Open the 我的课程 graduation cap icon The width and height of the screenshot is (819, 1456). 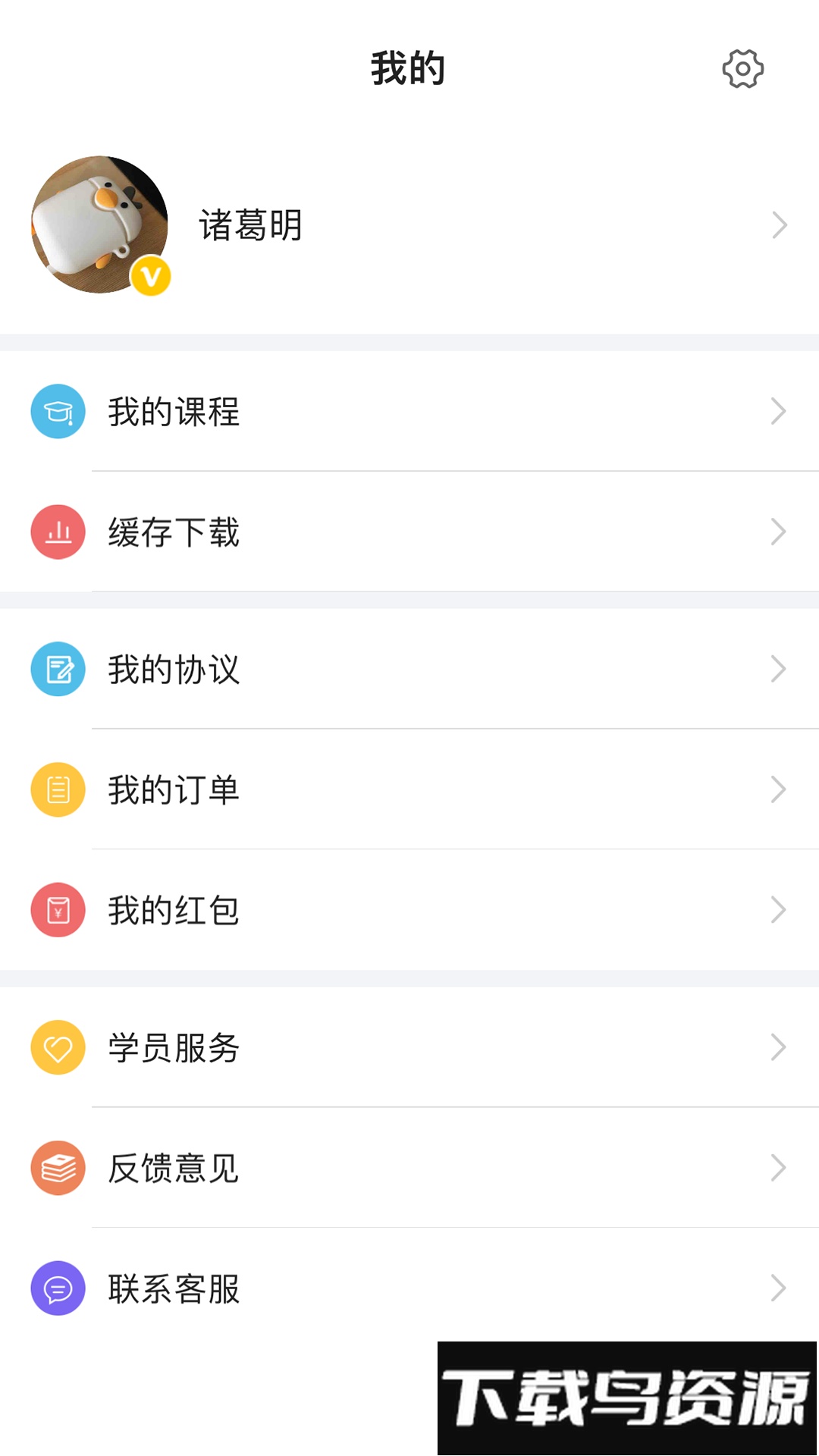pyautogui.click(x=57, y=411)
